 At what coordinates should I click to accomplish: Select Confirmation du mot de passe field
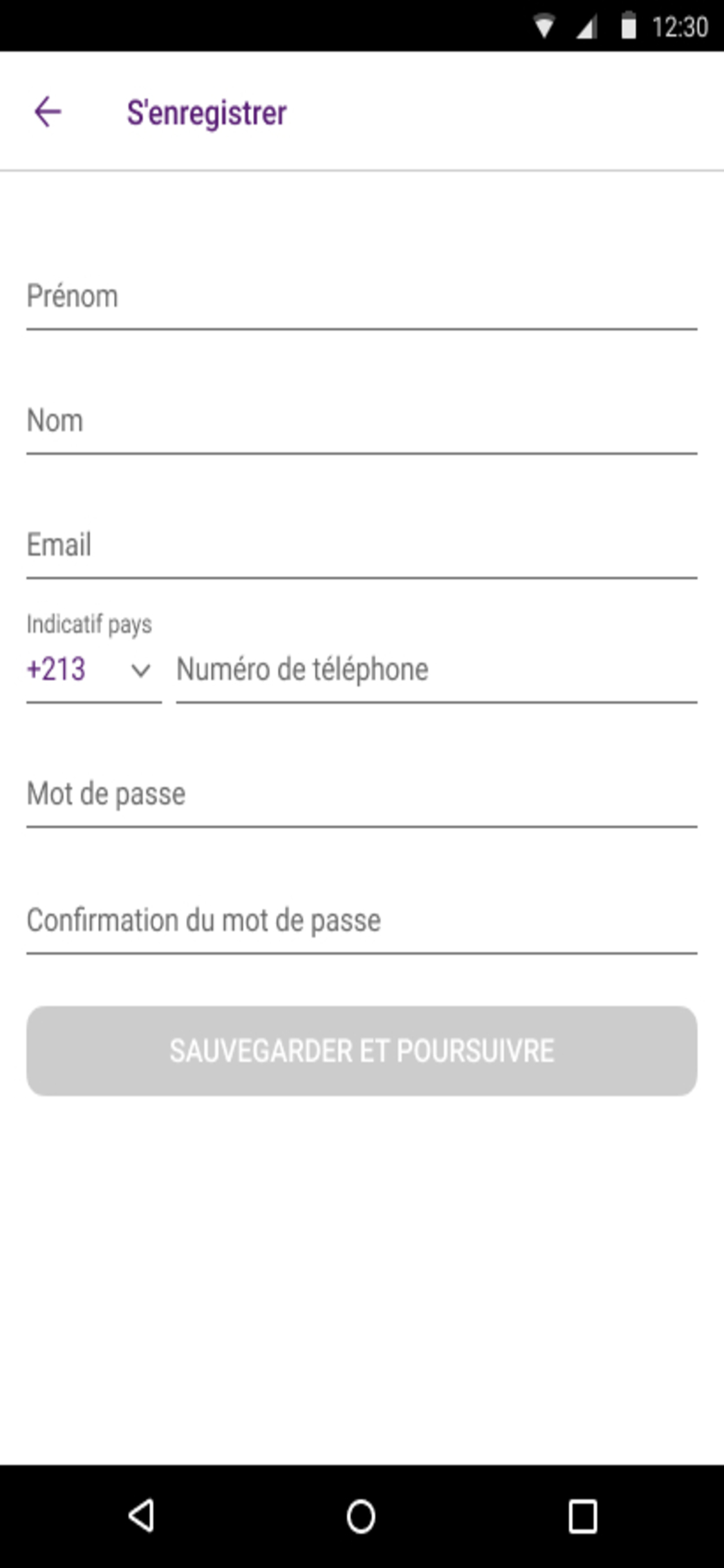click(x=361, y=921)
